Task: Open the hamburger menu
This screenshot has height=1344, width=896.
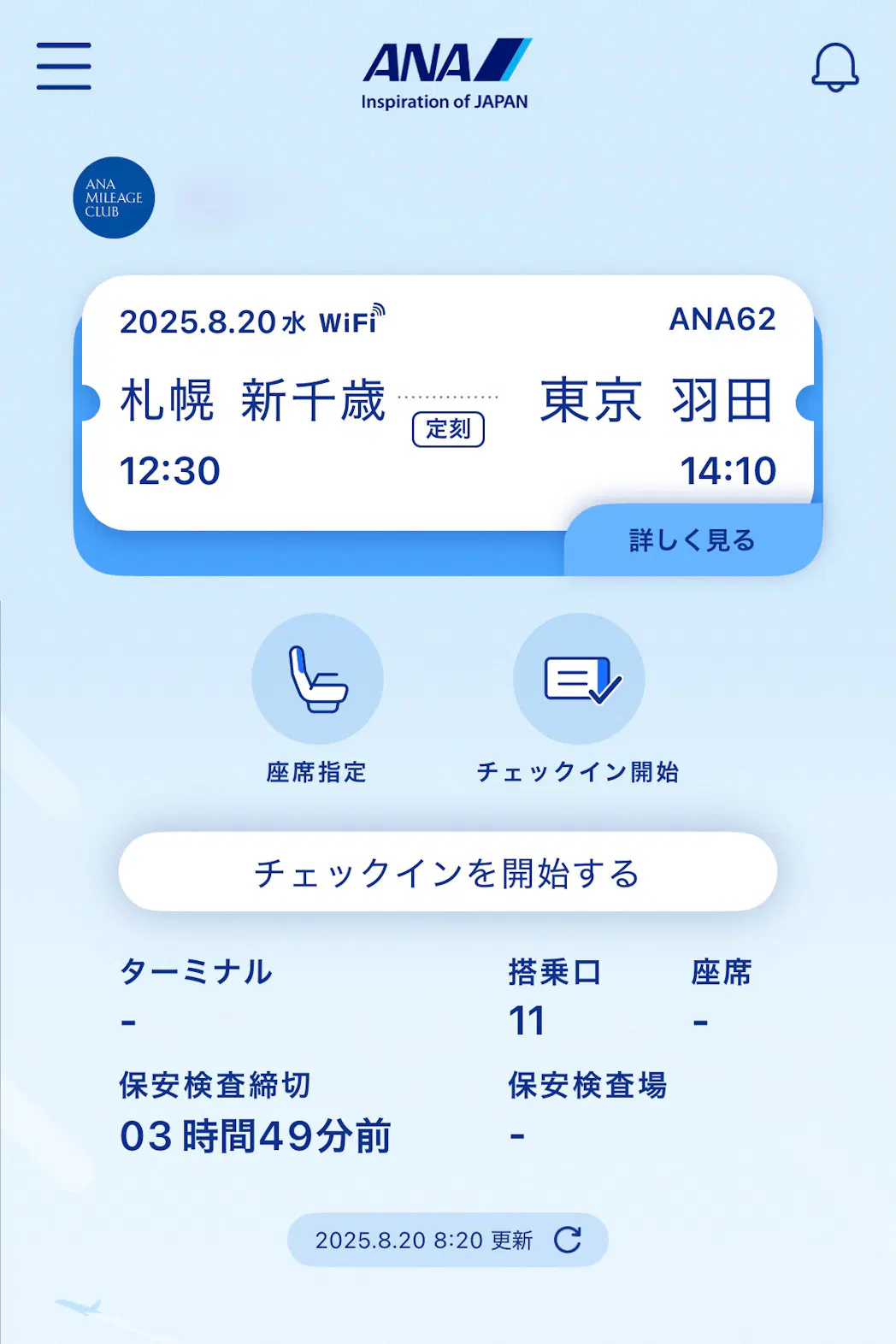Action: [x=63, y=67]
